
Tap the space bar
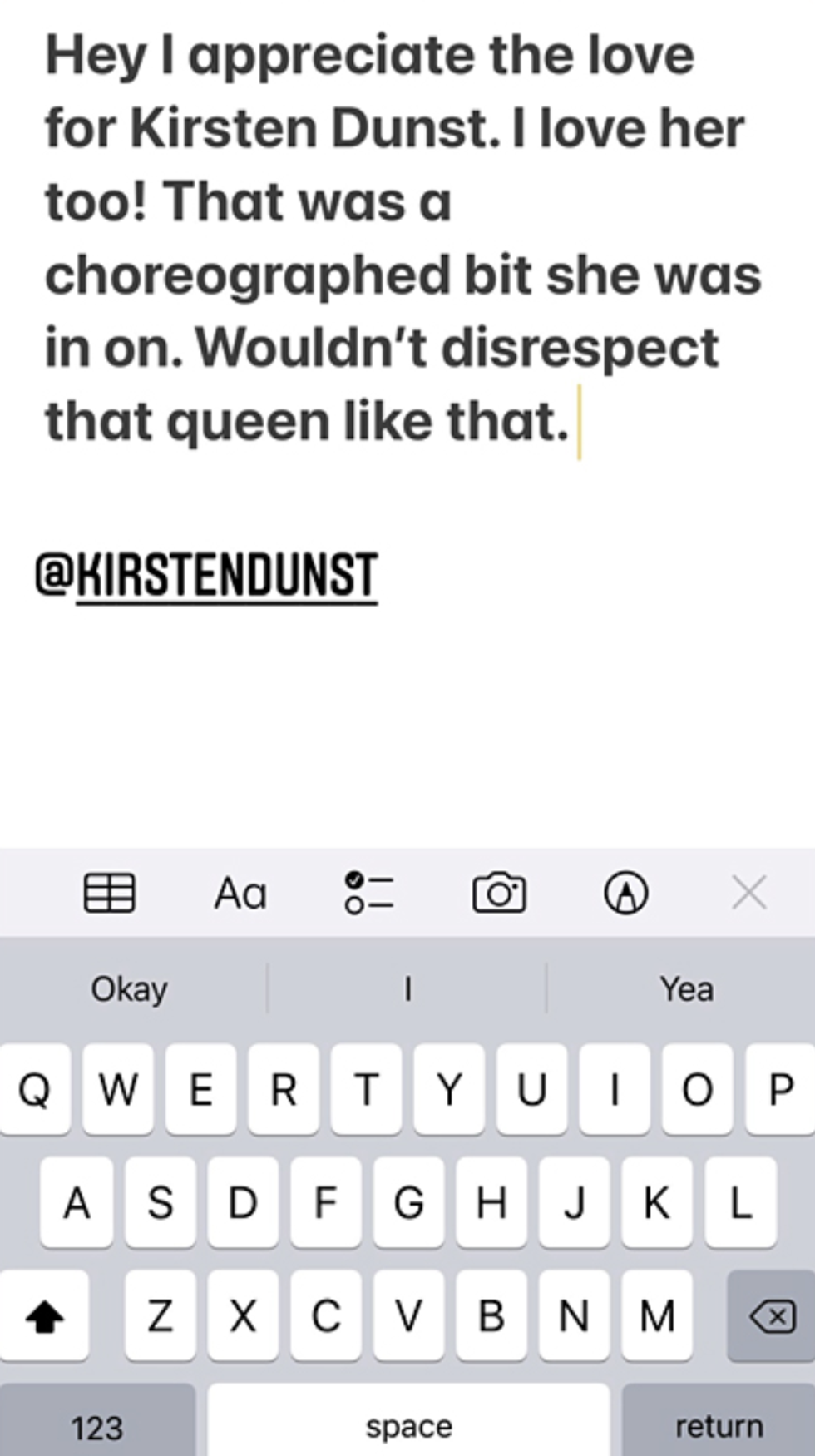click(408, 1425)
